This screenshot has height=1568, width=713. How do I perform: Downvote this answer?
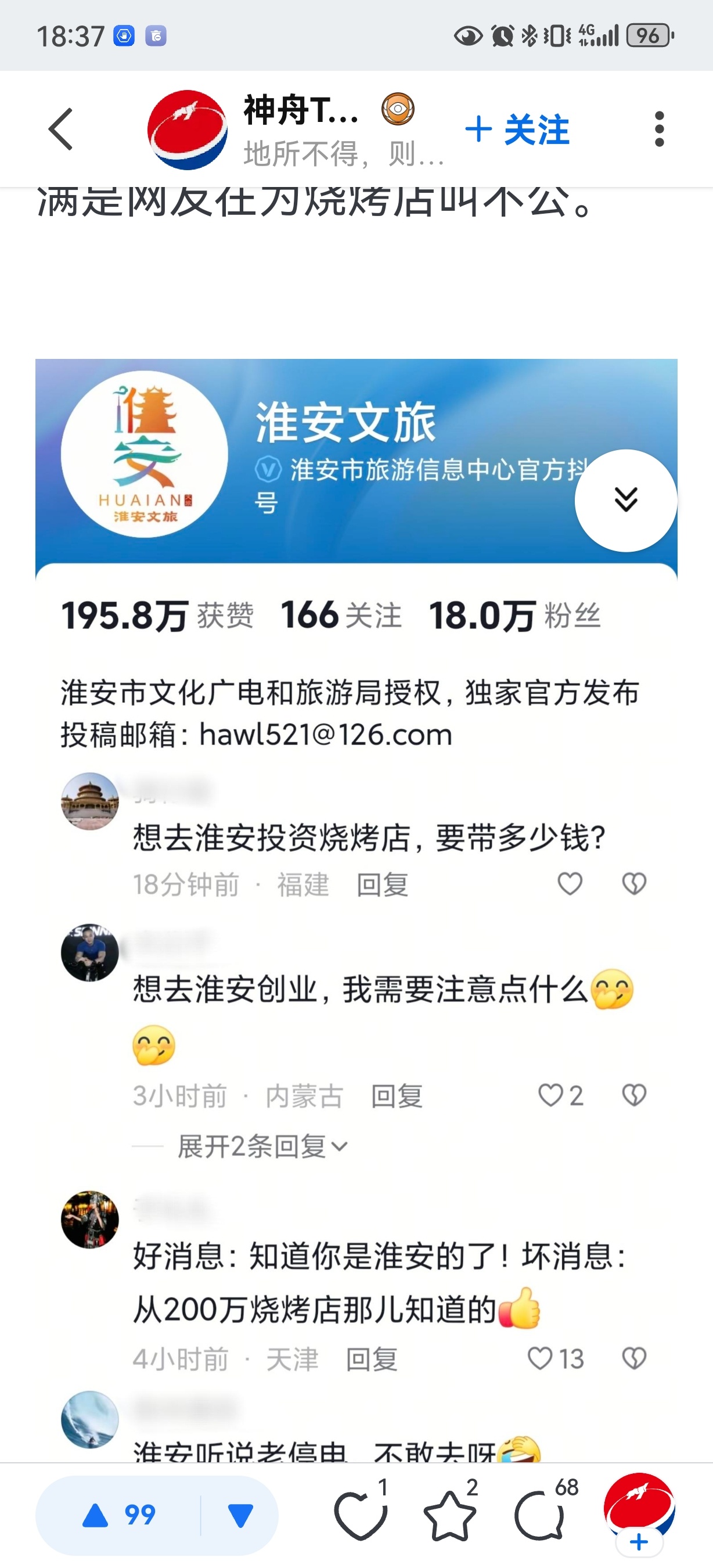pos(240,1515)
